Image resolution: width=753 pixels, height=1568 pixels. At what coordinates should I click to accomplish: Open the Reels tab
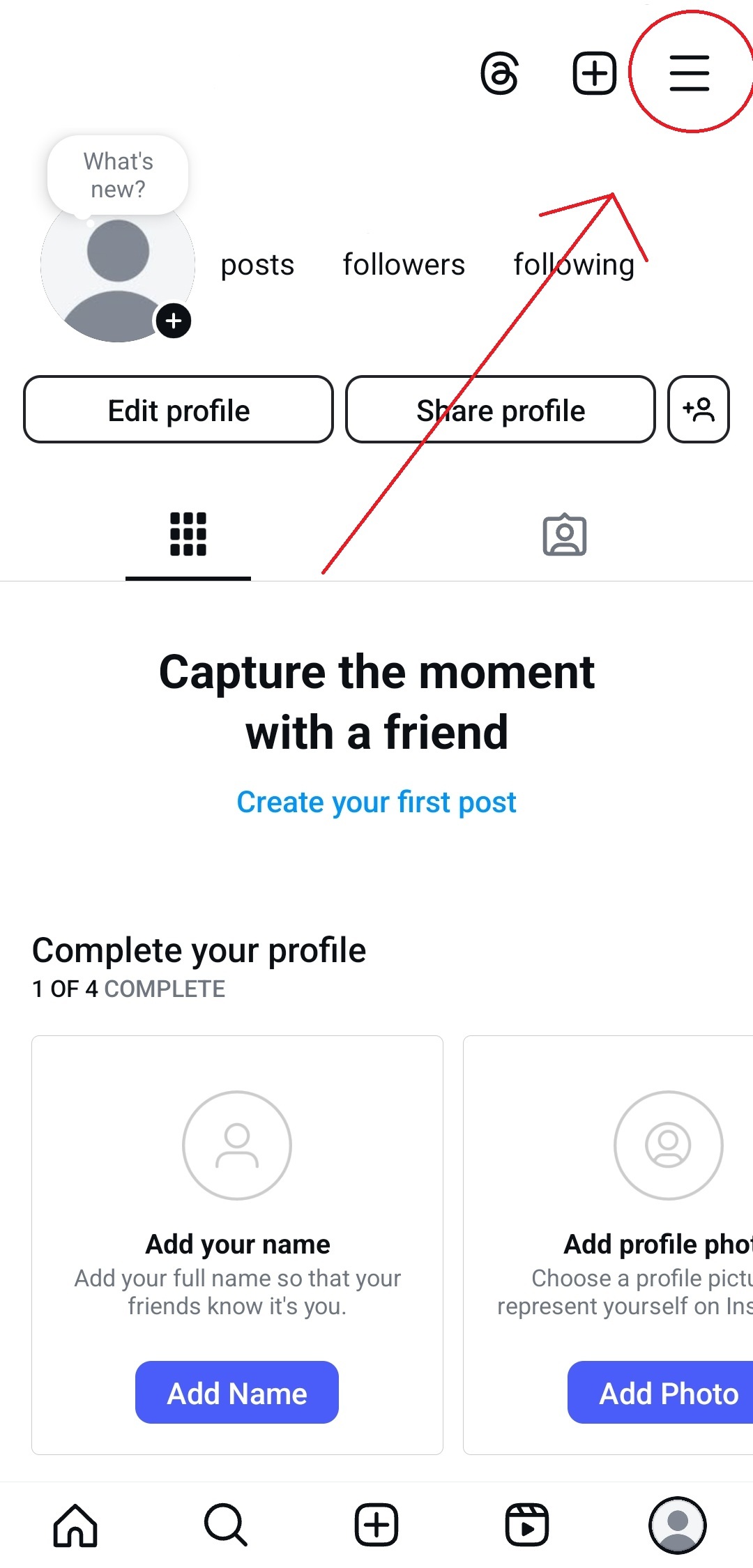[527, 1525]
